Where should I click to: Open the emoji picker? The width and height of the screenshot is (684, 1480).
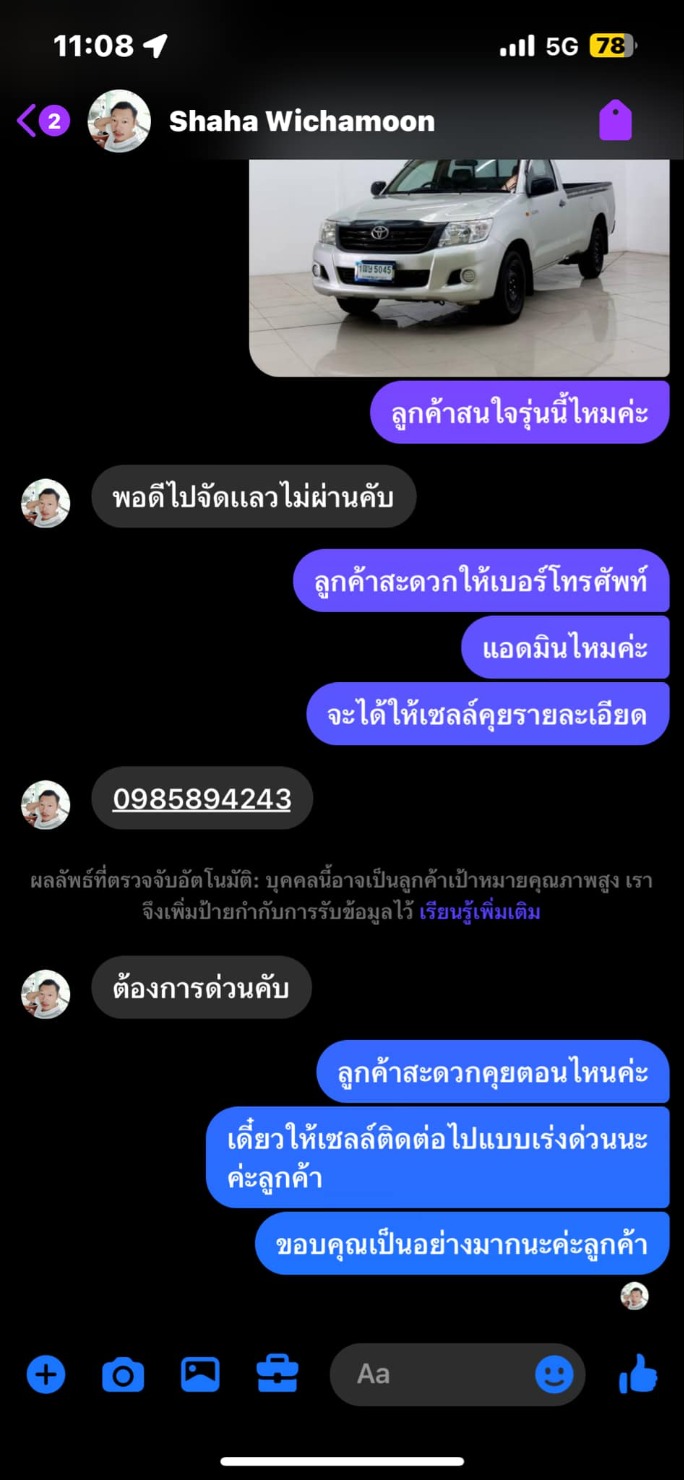pyautogui.click(x=554, y=1374)
